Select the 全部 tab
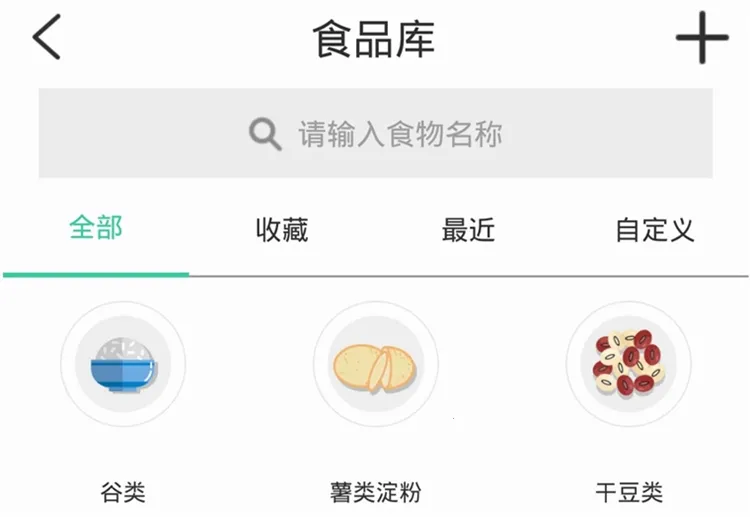Viewport: 750px width, 517px height. coord(96,228)
